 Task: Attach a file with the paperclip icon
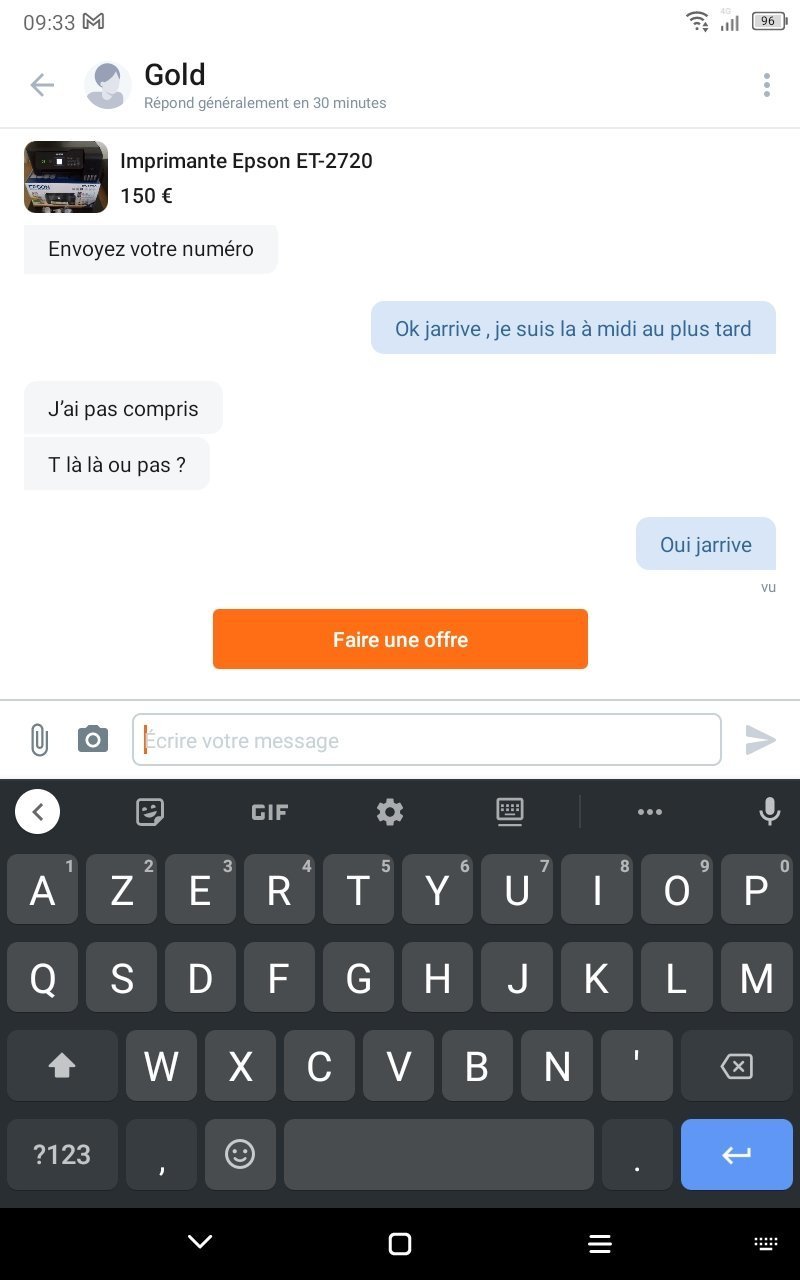click(39, 740)
